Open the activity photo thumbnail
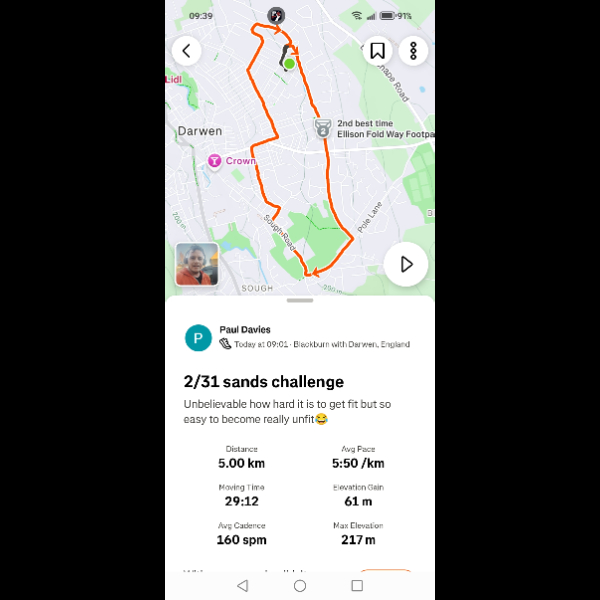The width and height of the screenshot is (600, 600). [x=197, y=265]
